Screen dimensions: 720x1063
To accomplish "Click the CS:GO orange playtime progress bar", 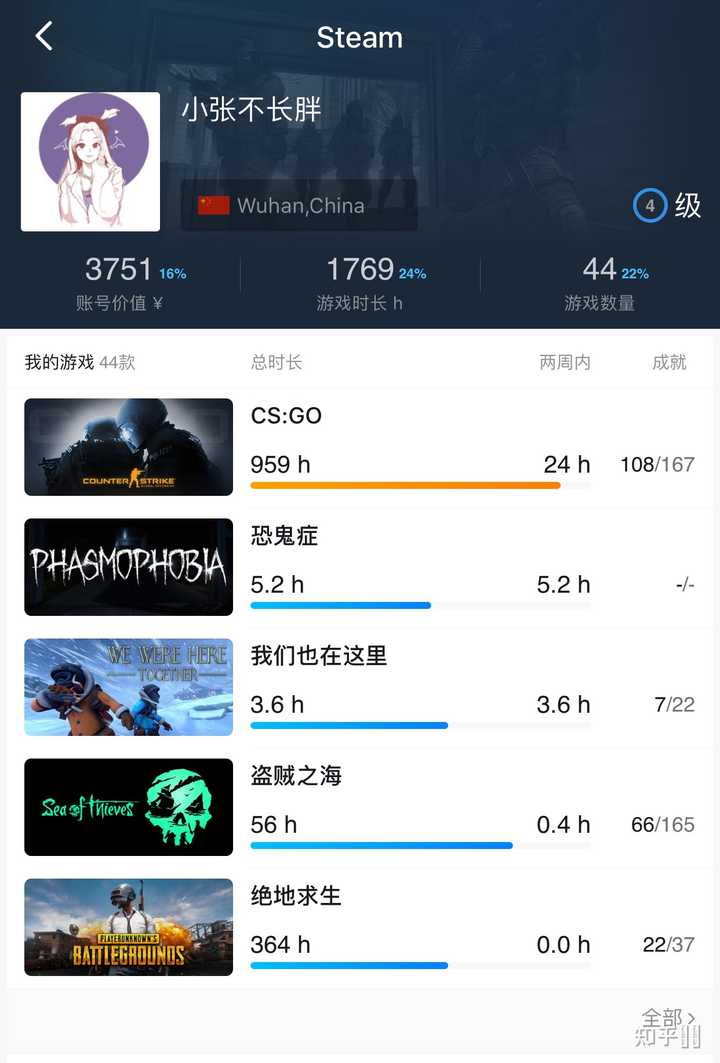I will pos(405,485).
